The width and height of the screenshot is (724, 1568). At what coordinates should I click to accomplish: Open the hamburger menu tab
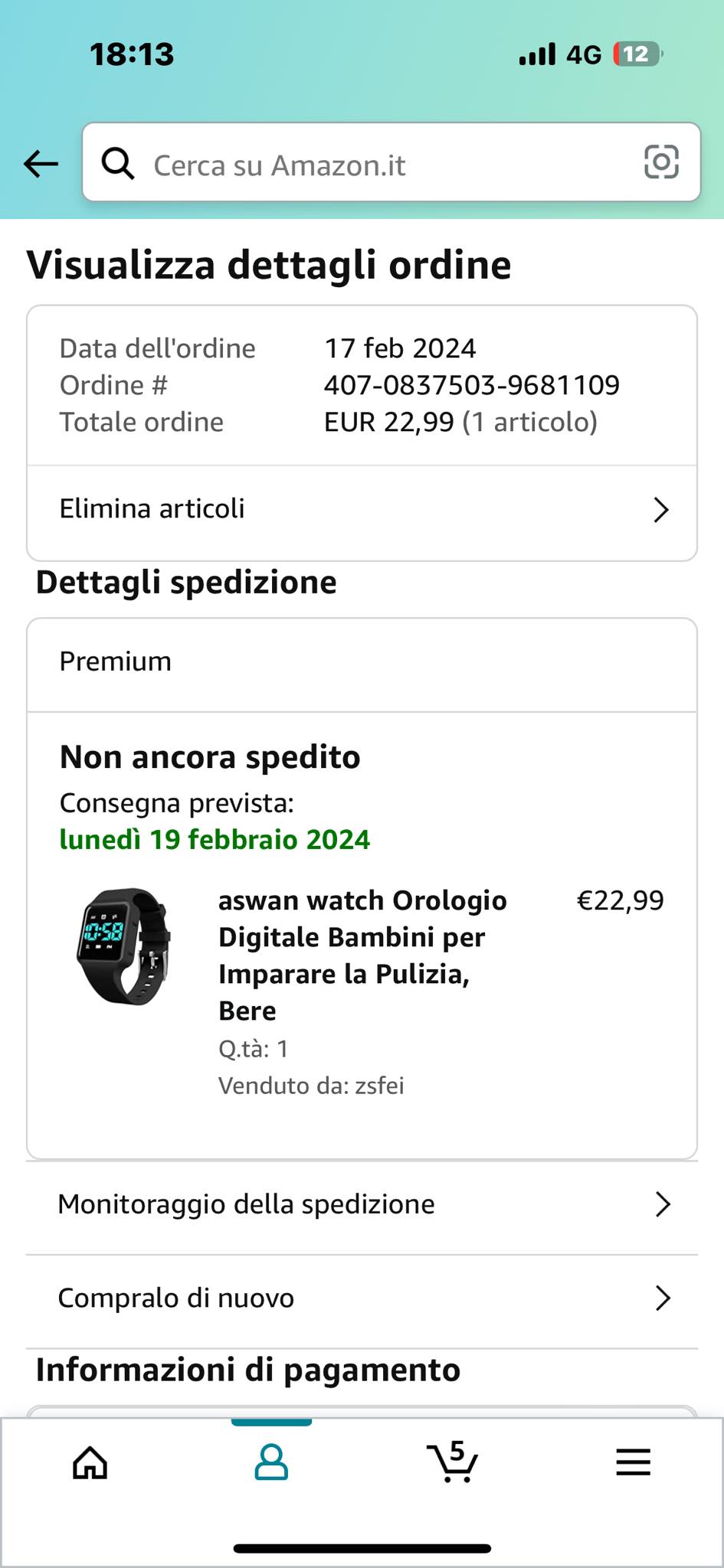coord(634,1462)
